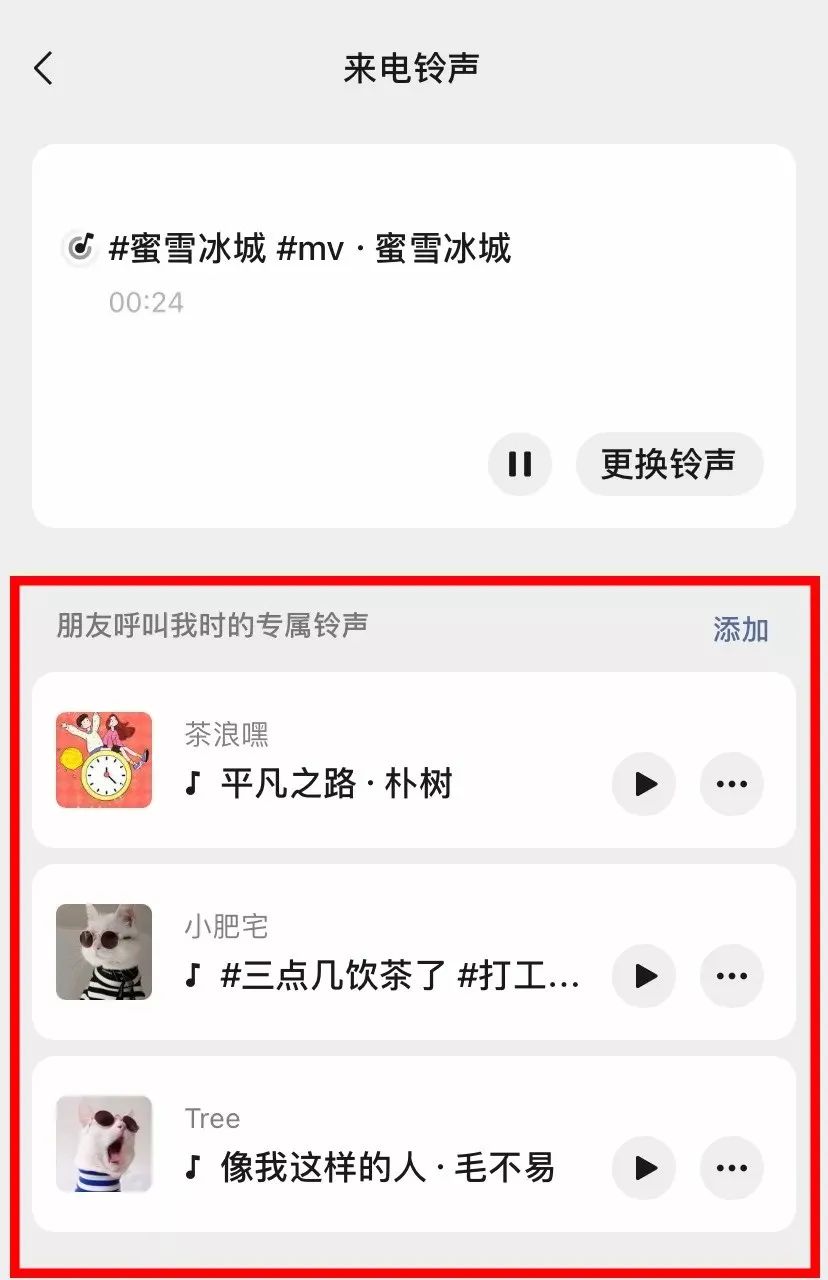
Task: Open more options for 小肥宅's ringtone
Action: point(732,976)
